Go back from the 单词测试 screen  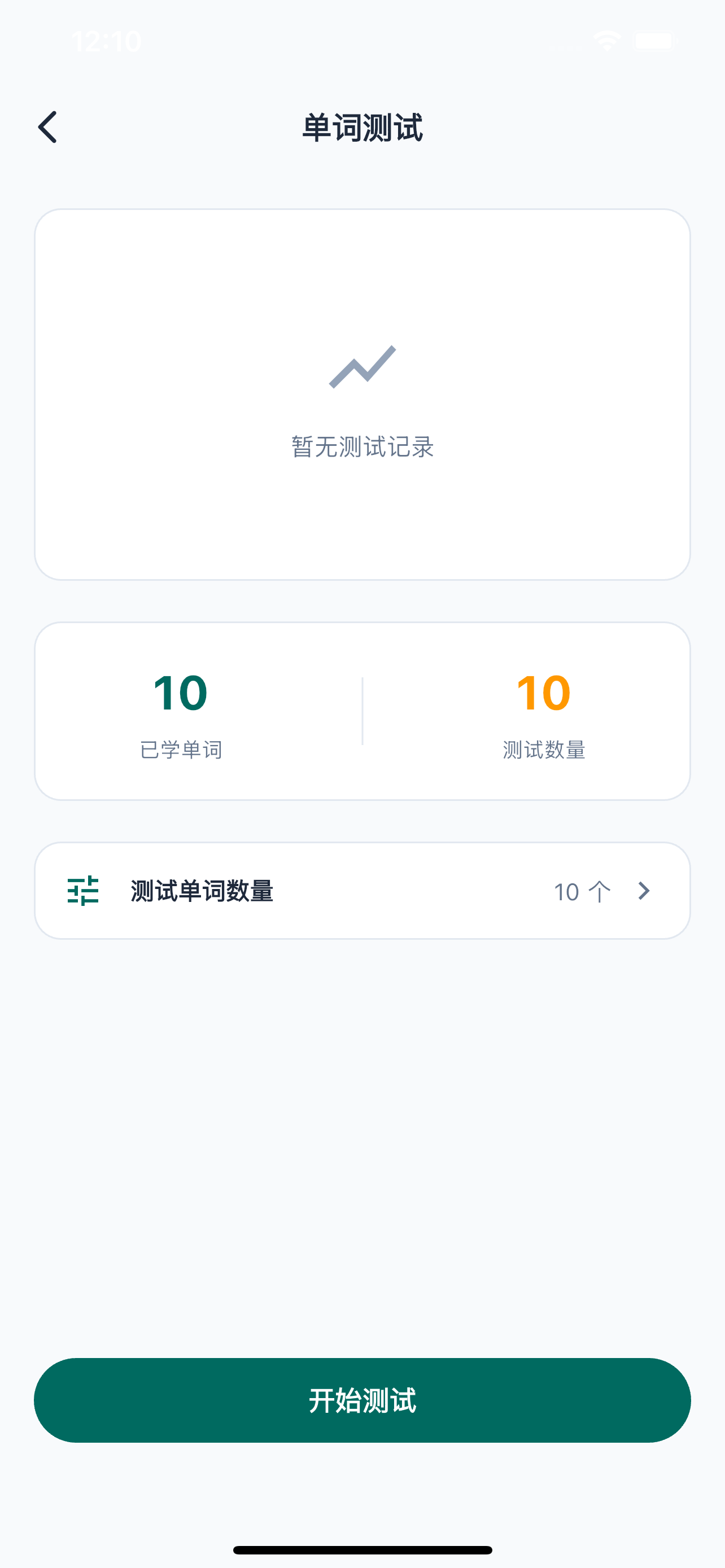(x=47, y=127)
